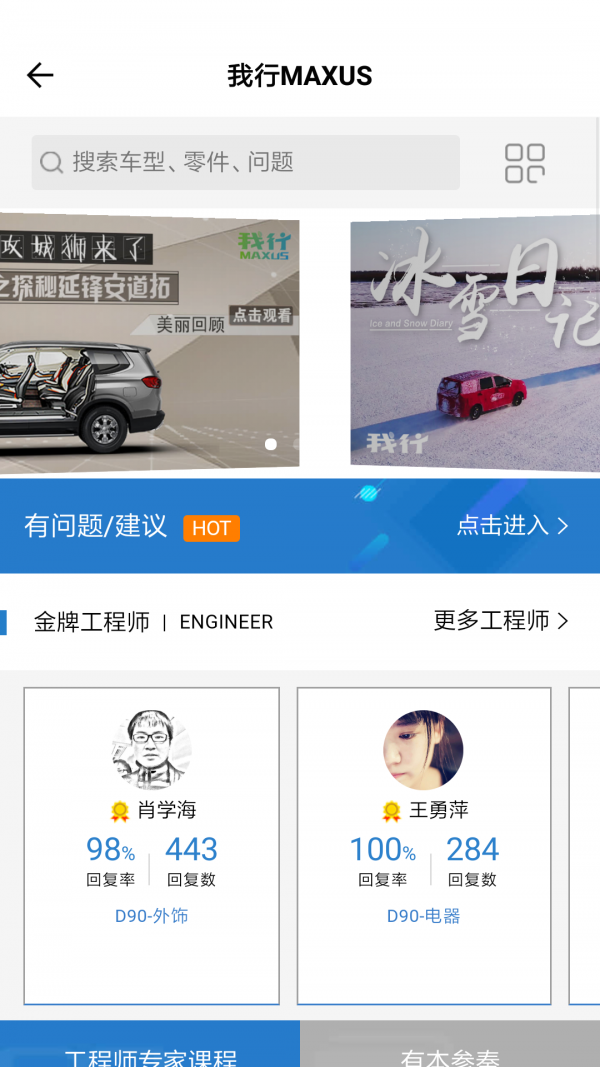Viewport: 600px width, 1067px height.
Task: Open the 冰雪日记 banner
Action: click(x=476, y=342)
